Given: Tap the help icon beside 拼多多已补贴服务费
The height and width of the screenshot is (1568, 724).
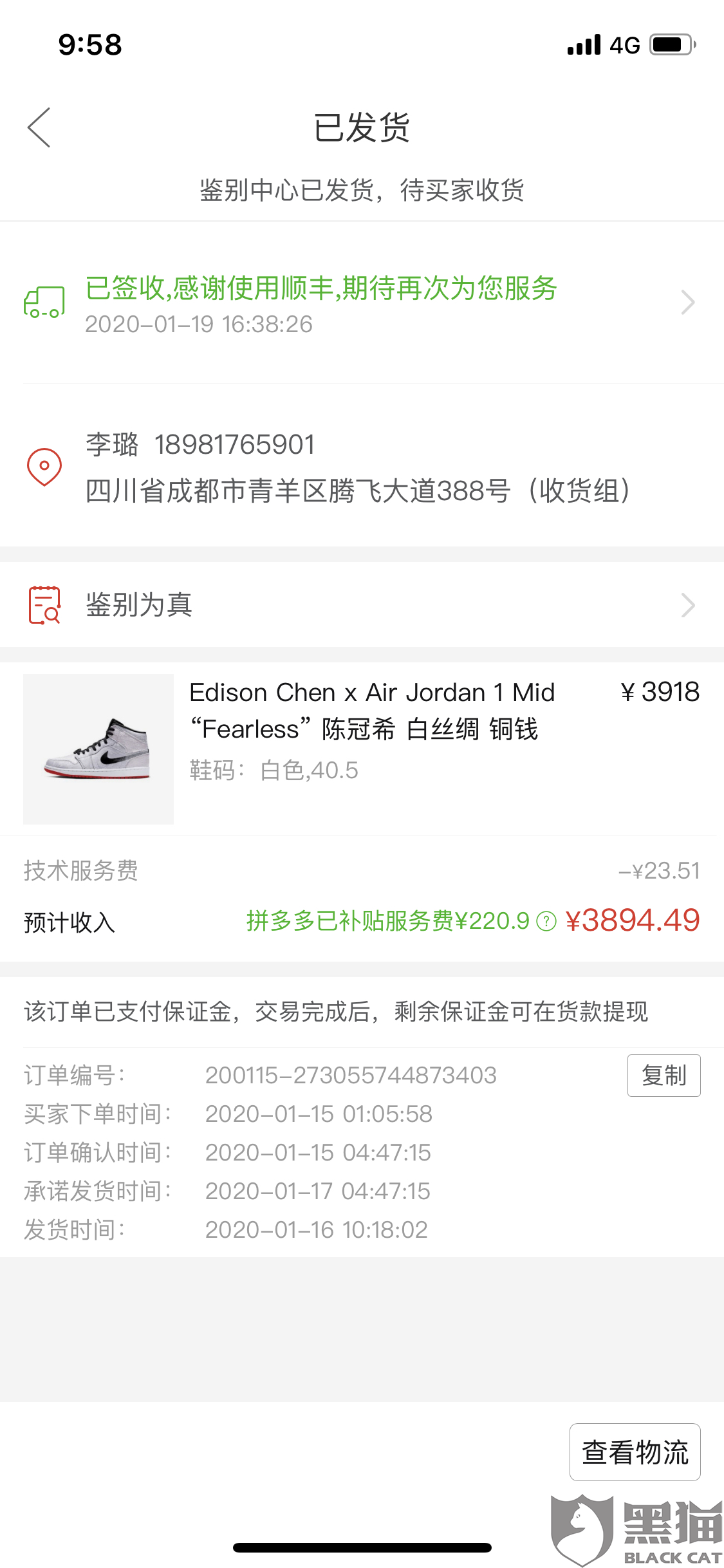Looking at the screenshot, I should pyautogui.click(x=546, y=922).
